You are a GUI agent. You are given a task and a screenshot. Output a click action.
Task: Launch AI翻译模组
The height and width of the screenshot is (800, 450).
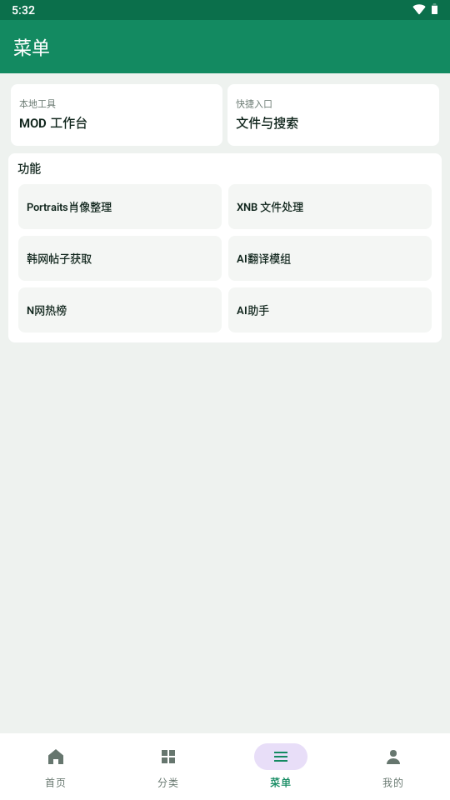click(330, 258)
